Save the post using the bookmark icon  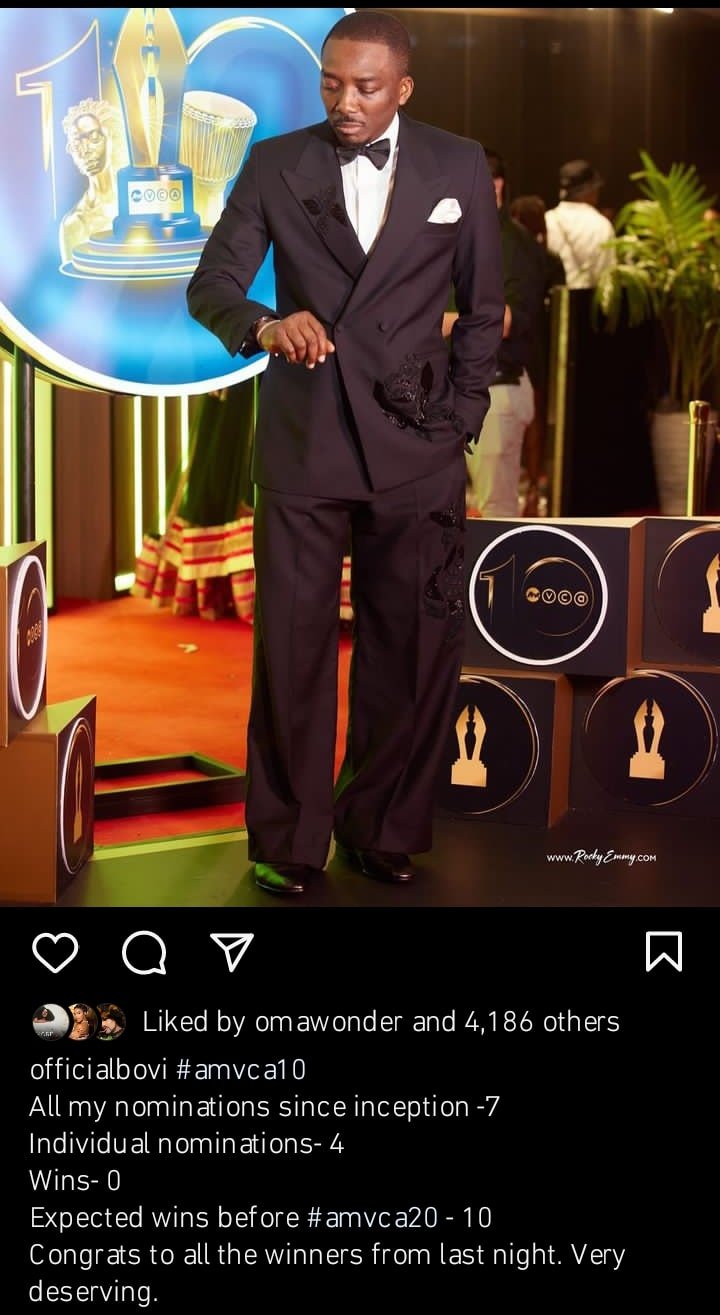[x=663, y=953]
